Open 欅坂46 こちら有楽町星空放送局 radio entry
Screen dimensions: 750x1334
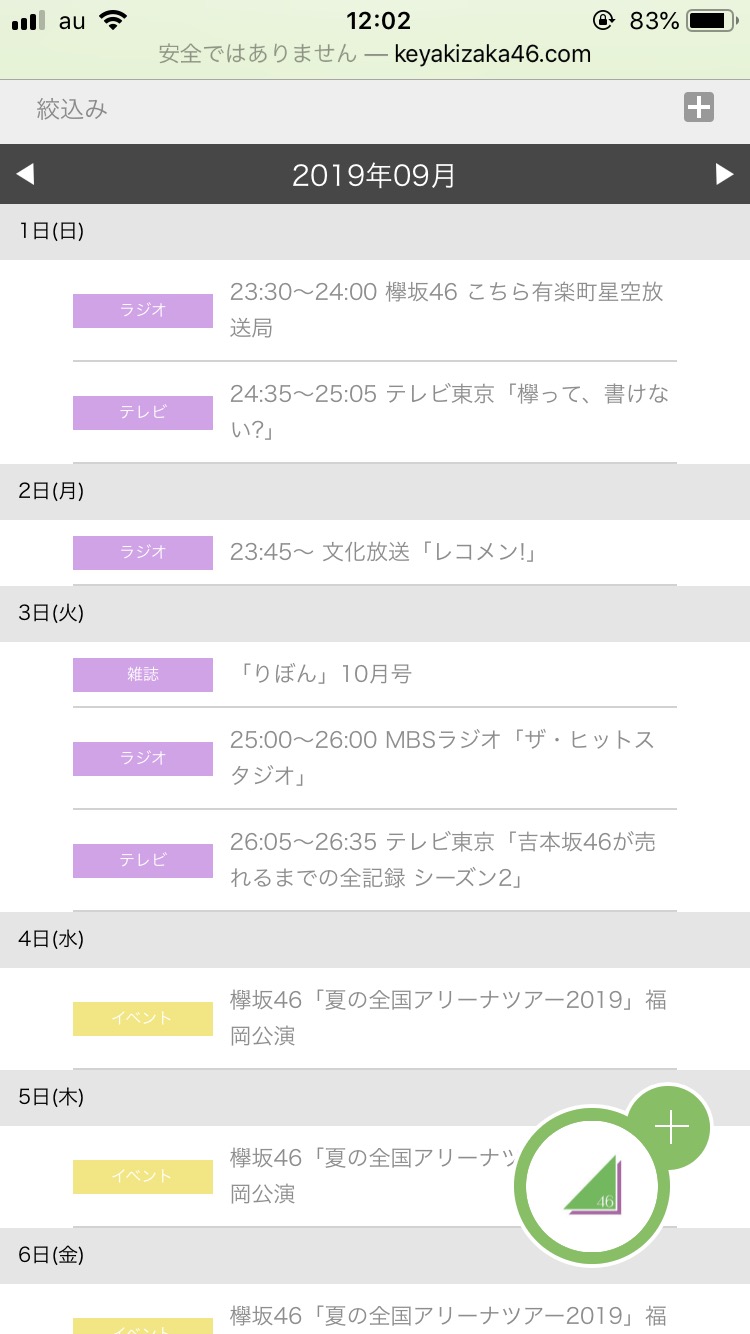[448, 310]
